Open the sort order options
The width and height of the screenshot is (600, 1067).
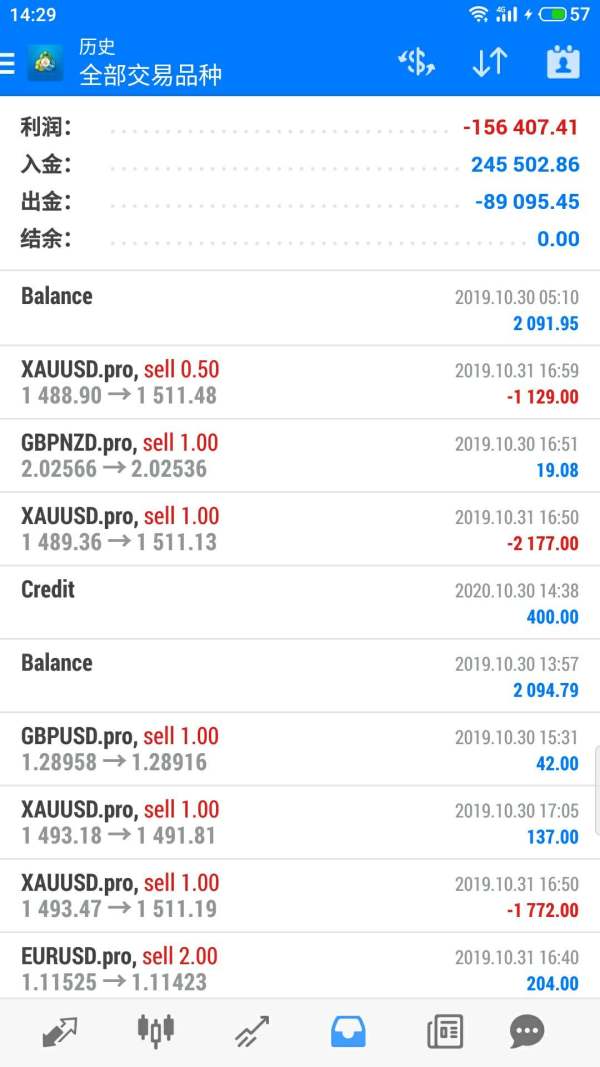[x=489, y=63]
